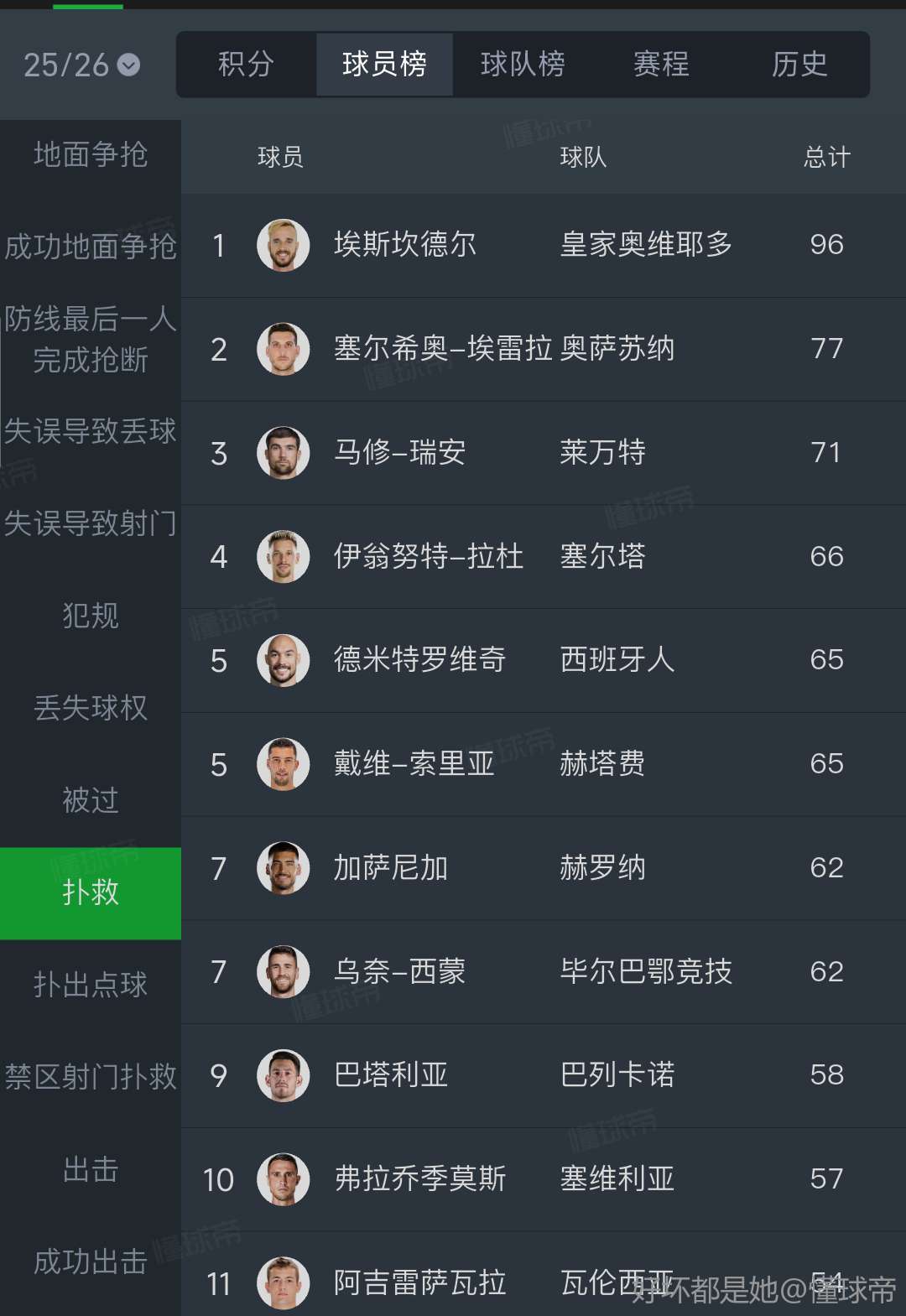Open the 25/26 season dropdown
The width and height of the screenshot is (906, 1316).
coord(81,65)
